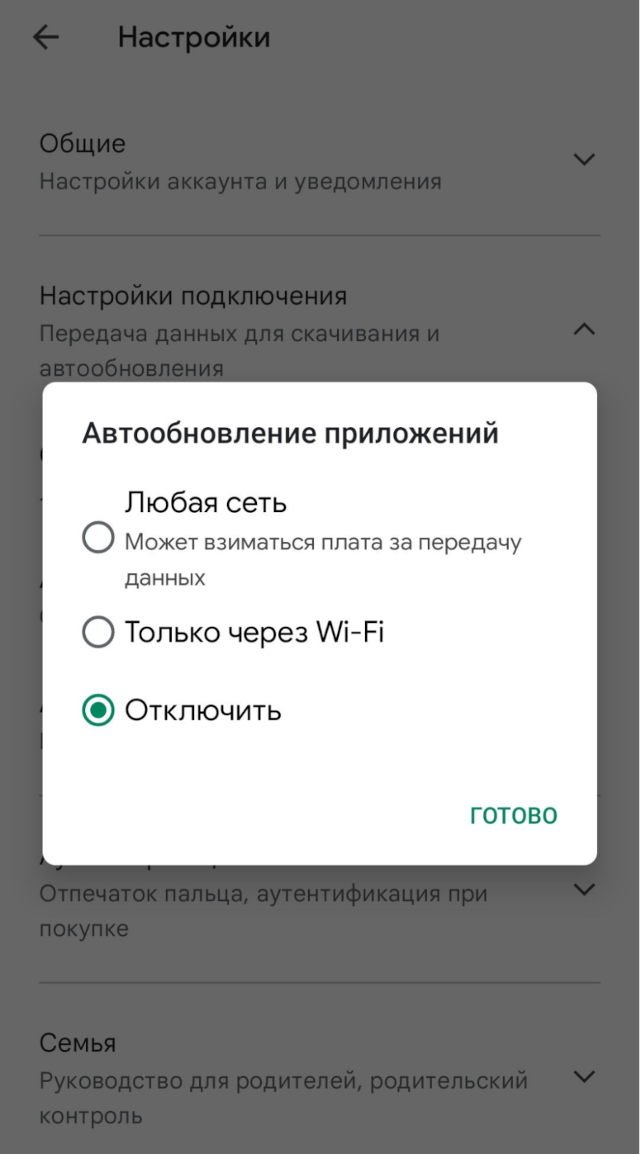Confirm with the ГОТОВО button
This screenshot has height=1154, width=640.
click(x=513, y=815)
